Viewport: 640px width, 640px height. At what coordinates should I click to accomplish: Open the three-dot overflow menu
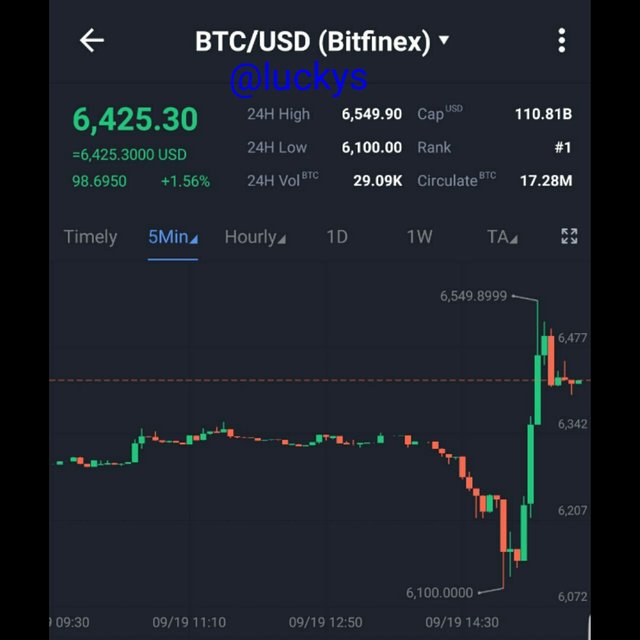point(561,41)
